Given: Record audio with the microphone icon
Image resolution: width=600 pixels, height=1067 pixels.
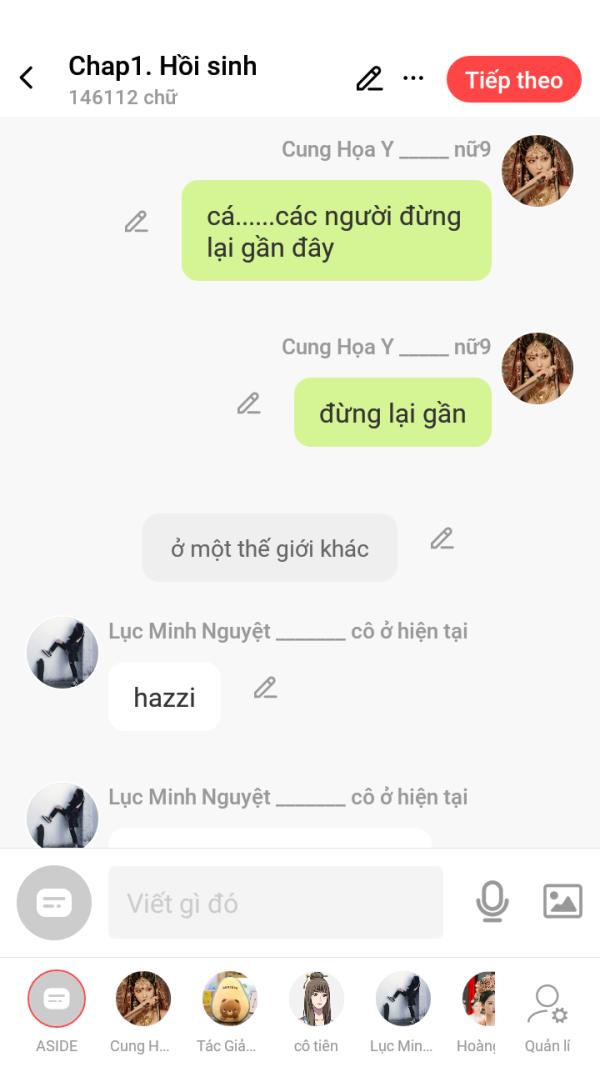Looking at the screenshot, I should tap(492, 902).
